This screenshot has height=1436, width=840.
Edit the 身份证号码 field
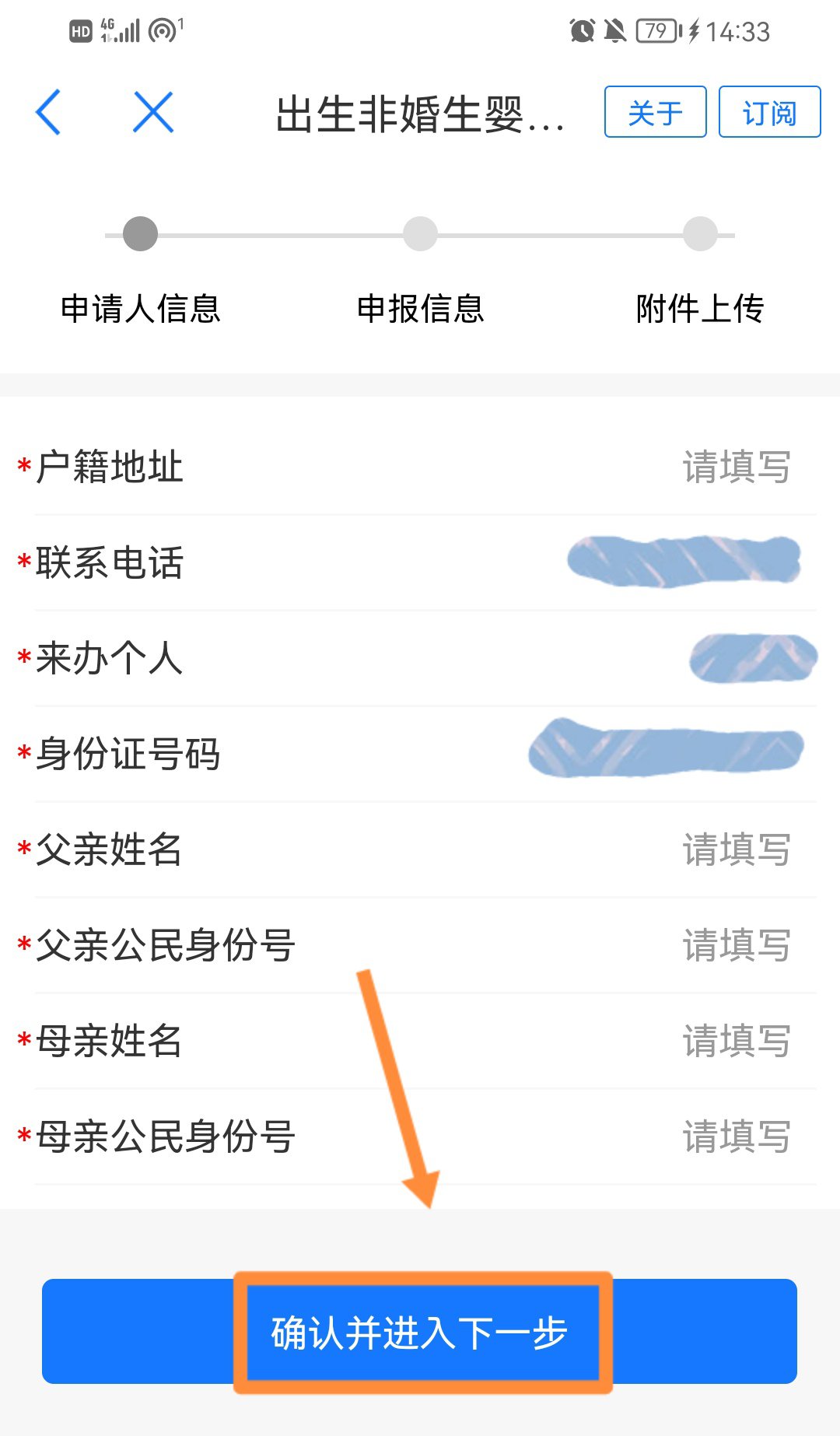click(x=665, y=753)
